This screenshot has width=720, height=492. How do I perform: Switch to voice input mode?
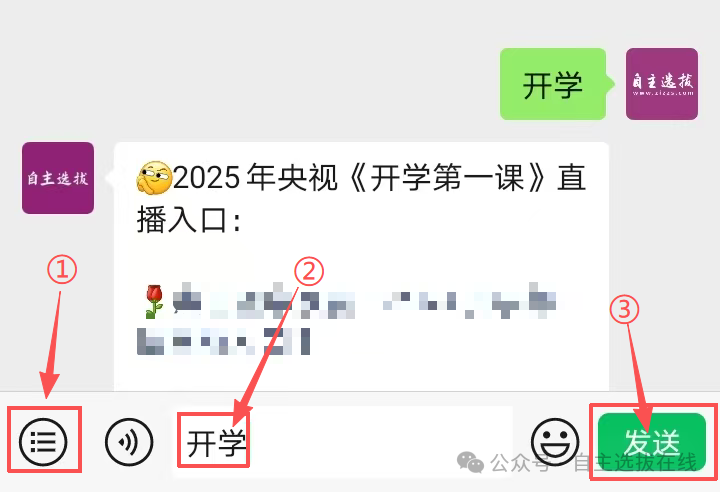click(x=129, y=440)
